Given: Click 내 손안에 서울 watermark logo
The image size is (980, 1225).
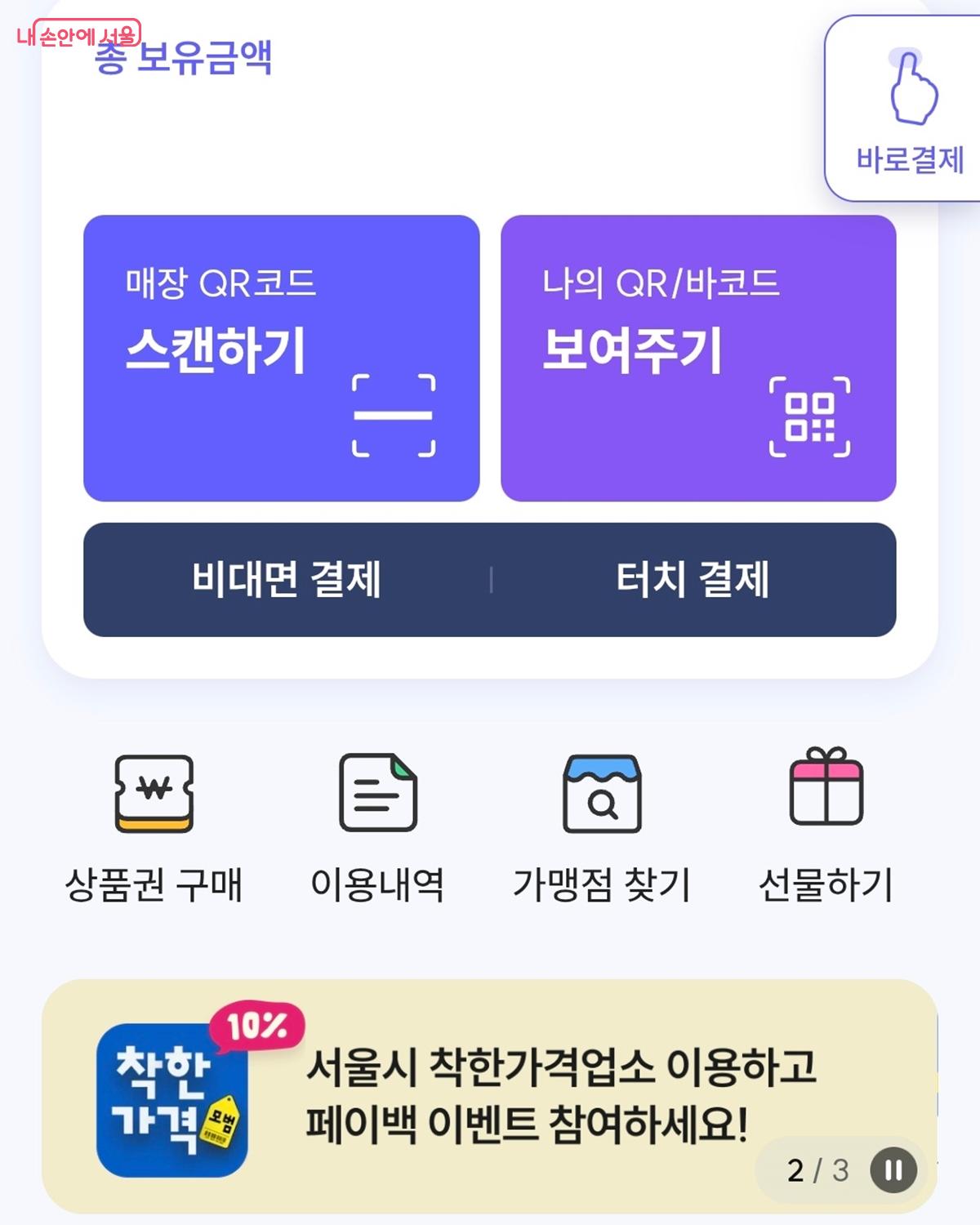Looking at the screenshot, I should (x=78, y=31).
